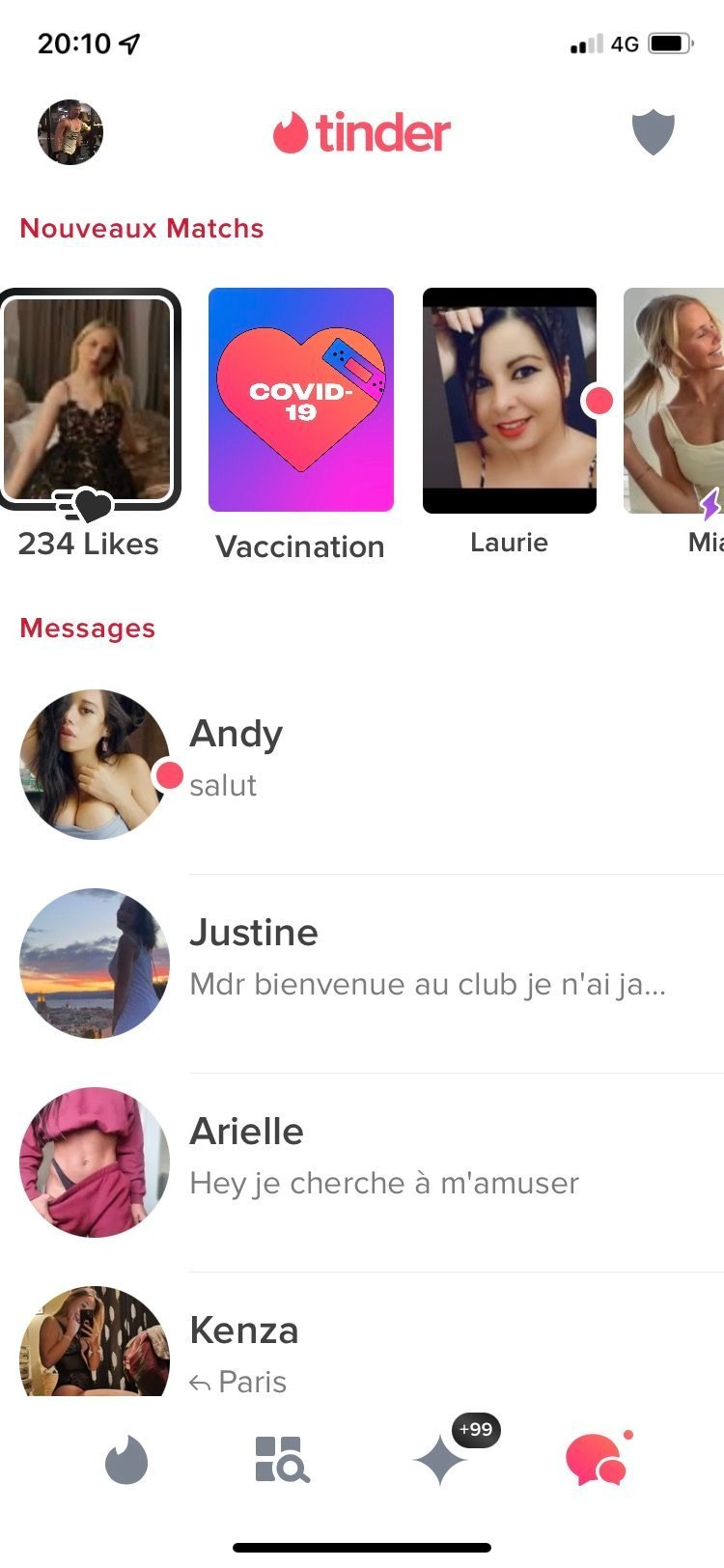
Task: Open the new match Laurie
Action: click(x=510, y=400)
